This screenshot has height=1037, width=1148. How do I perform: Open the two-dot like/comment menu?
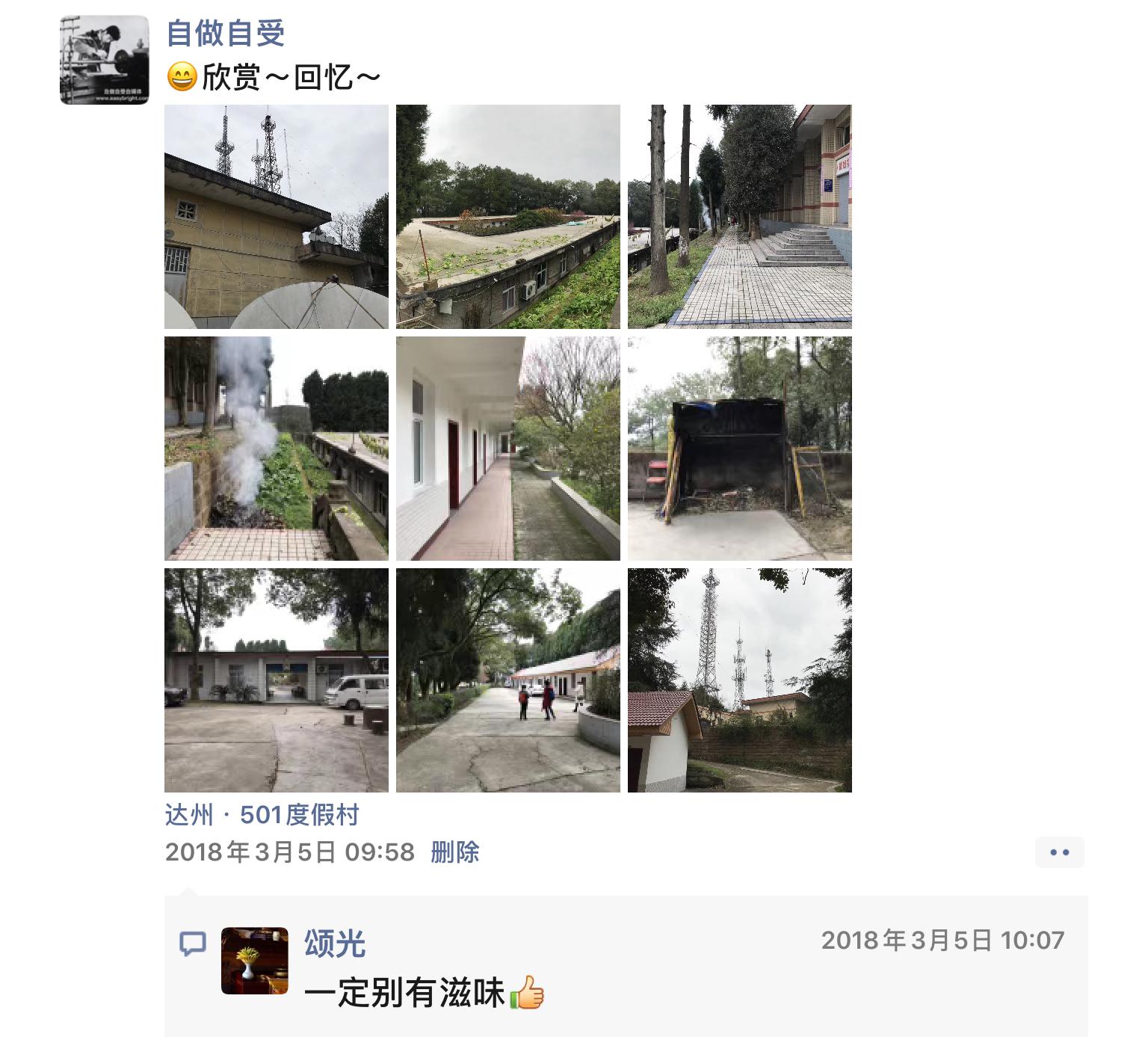coord(1059,852)
